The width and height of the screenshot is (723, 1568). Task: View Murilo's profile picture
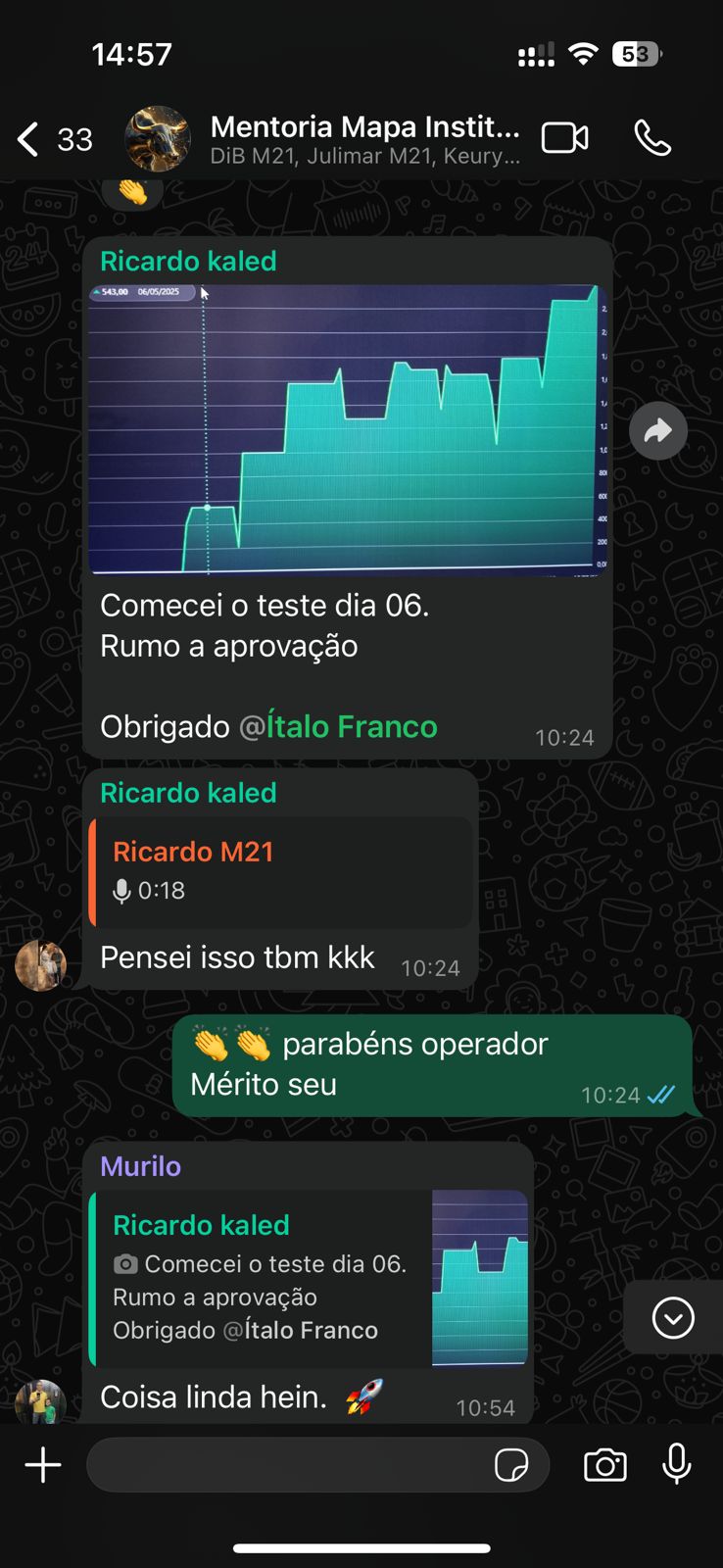40,1401
